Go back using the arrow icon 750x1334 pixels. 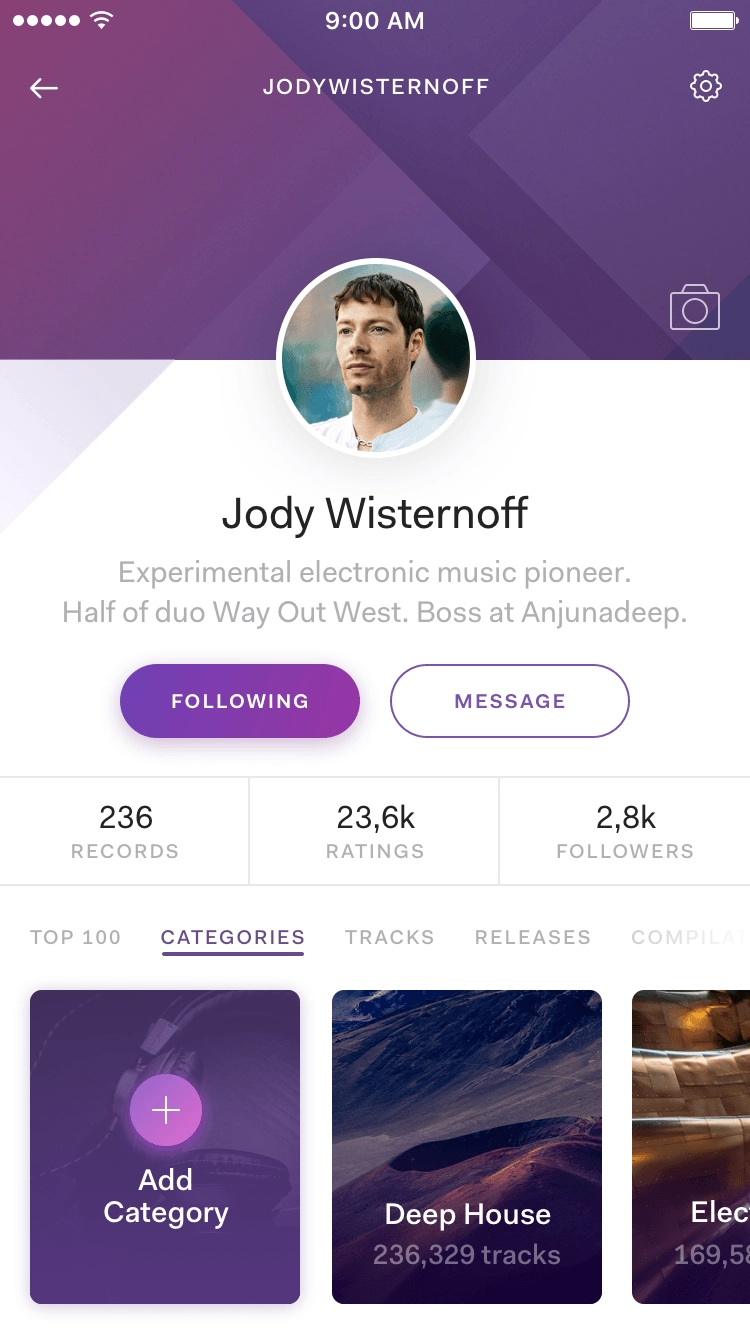click(44, 88)
